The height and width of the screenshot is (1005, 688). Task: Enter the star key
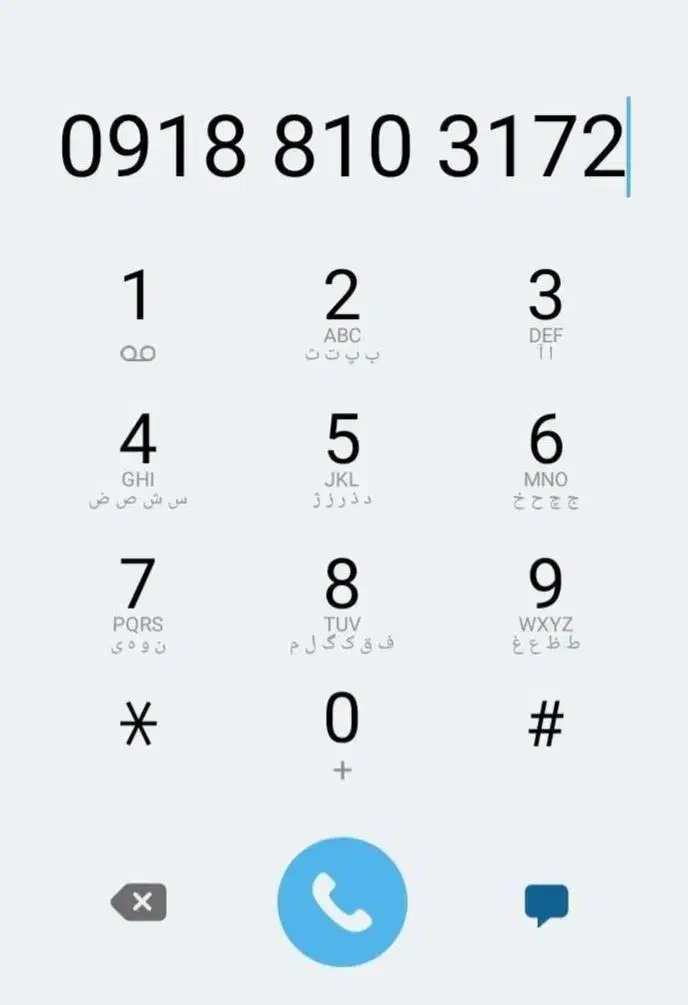(138, 724)
